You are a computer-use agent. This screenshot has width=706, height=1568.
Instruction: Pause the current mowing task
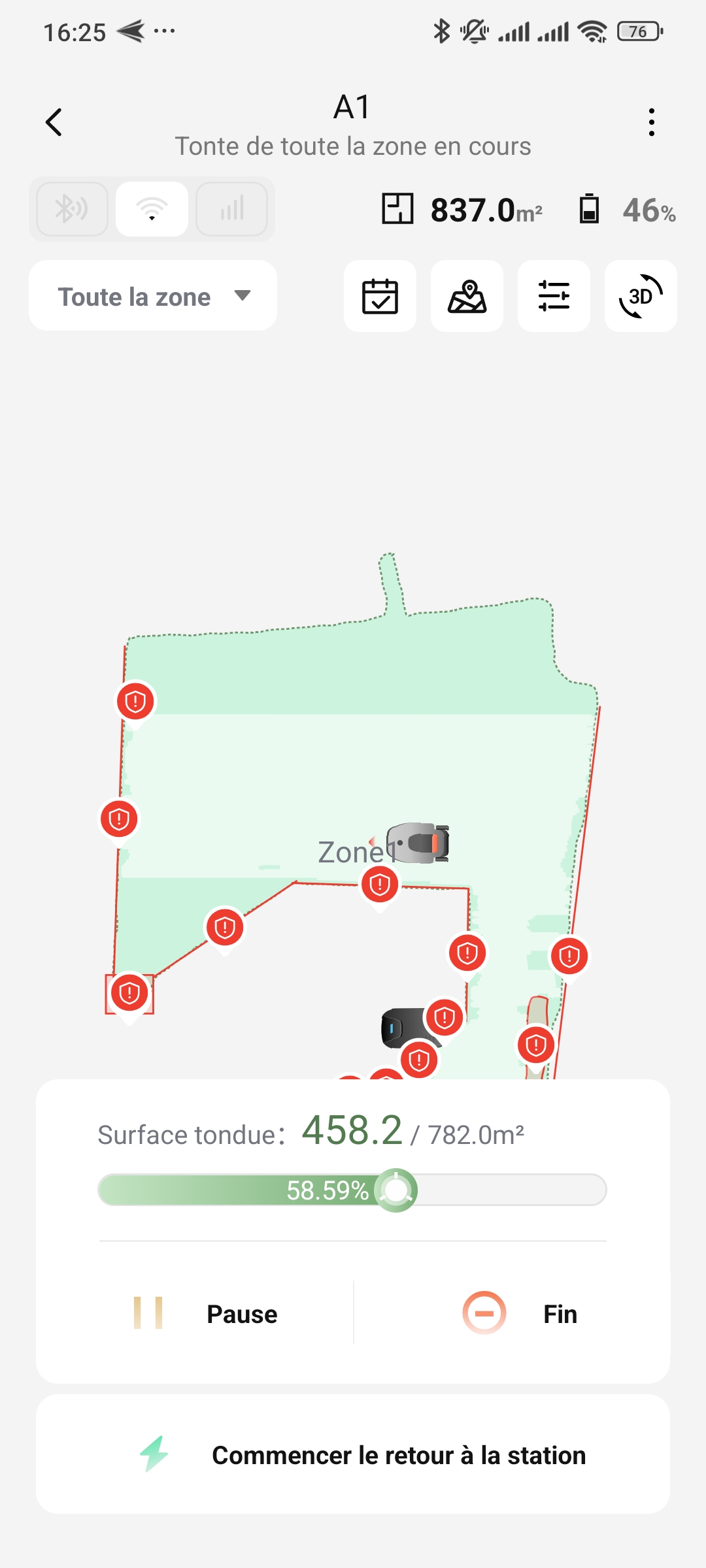(x=207, y=1314)
